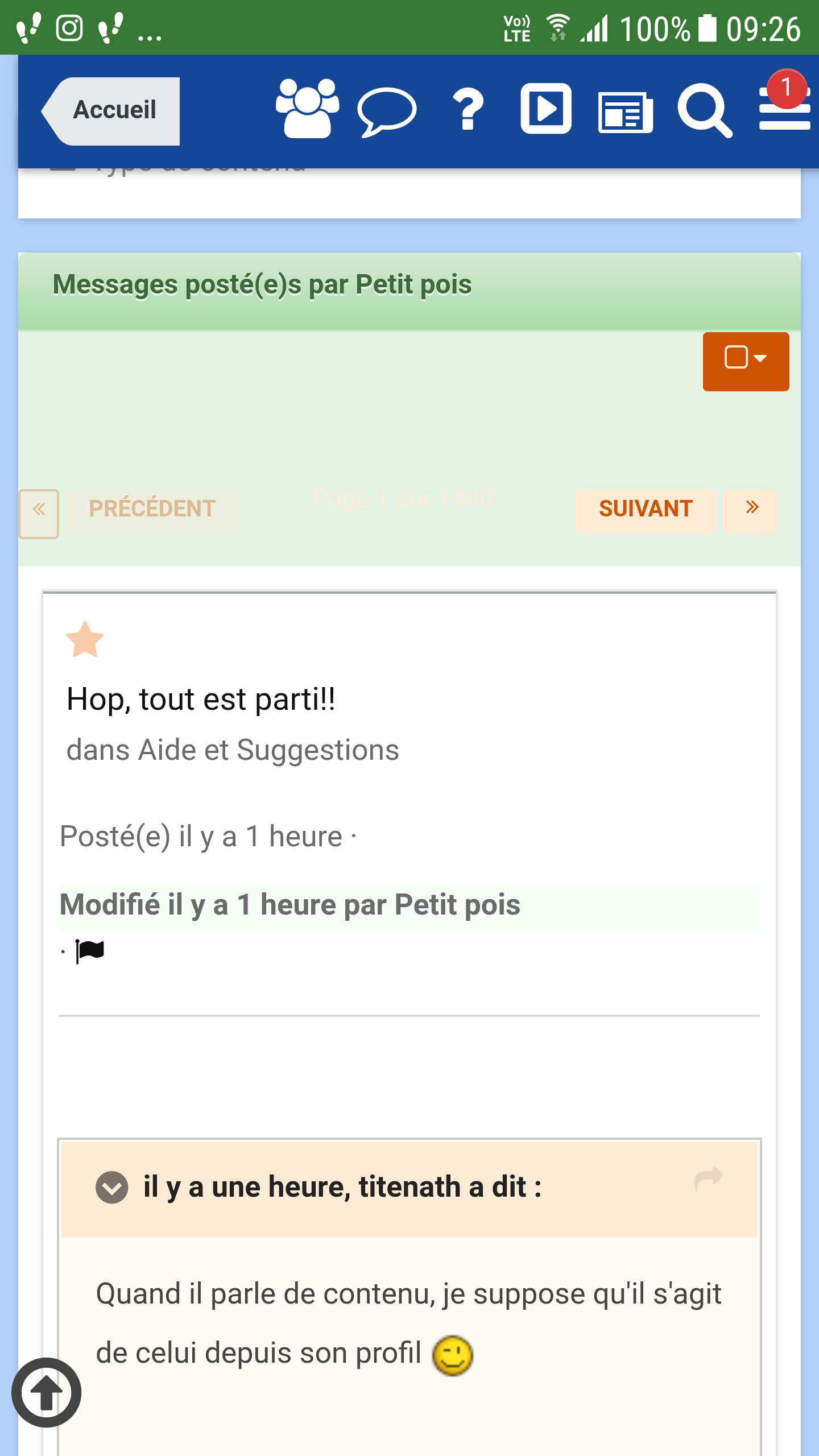Open the news articles icon

[x=626, y=112]
